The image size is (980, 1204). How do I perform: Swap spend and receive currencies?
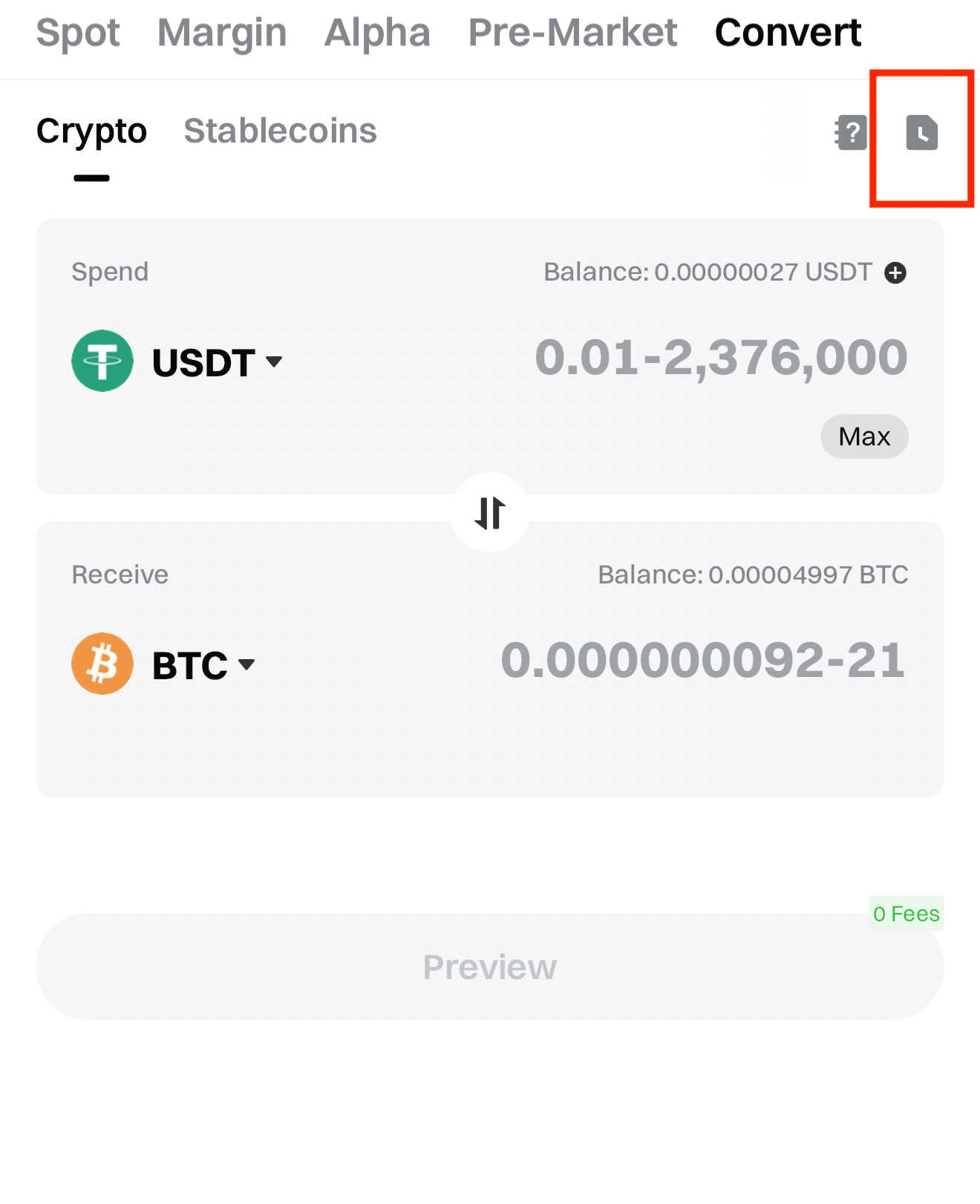pos(490,513)
